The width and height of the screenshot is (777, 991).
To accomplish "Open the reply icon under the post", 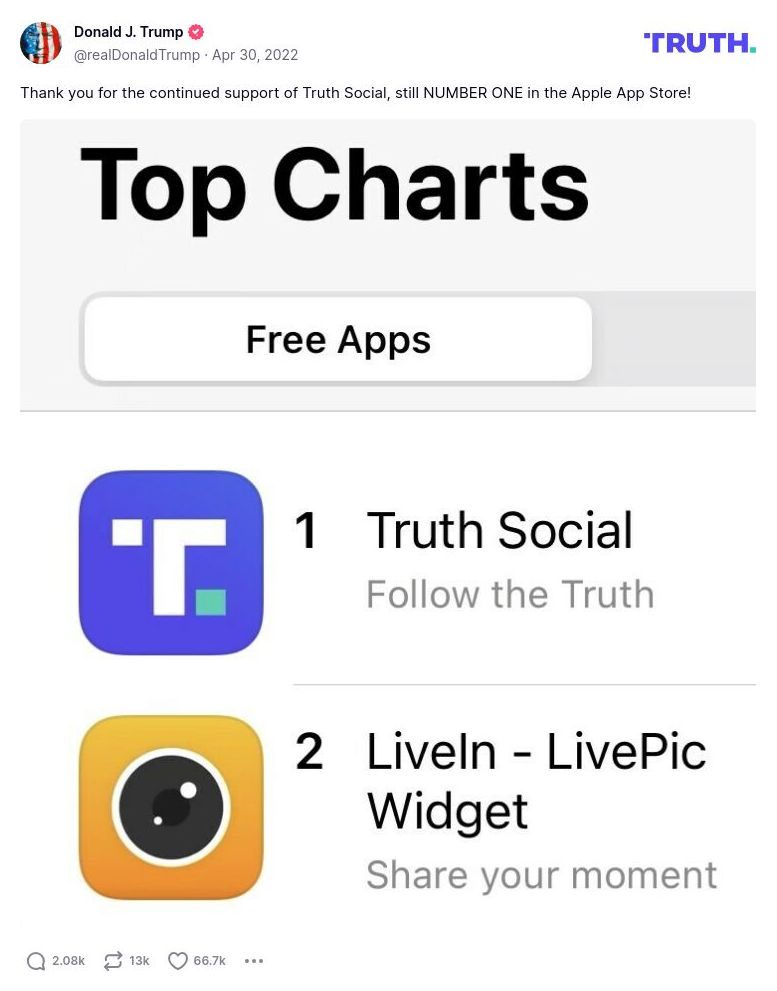I will [x=36, y=961].
